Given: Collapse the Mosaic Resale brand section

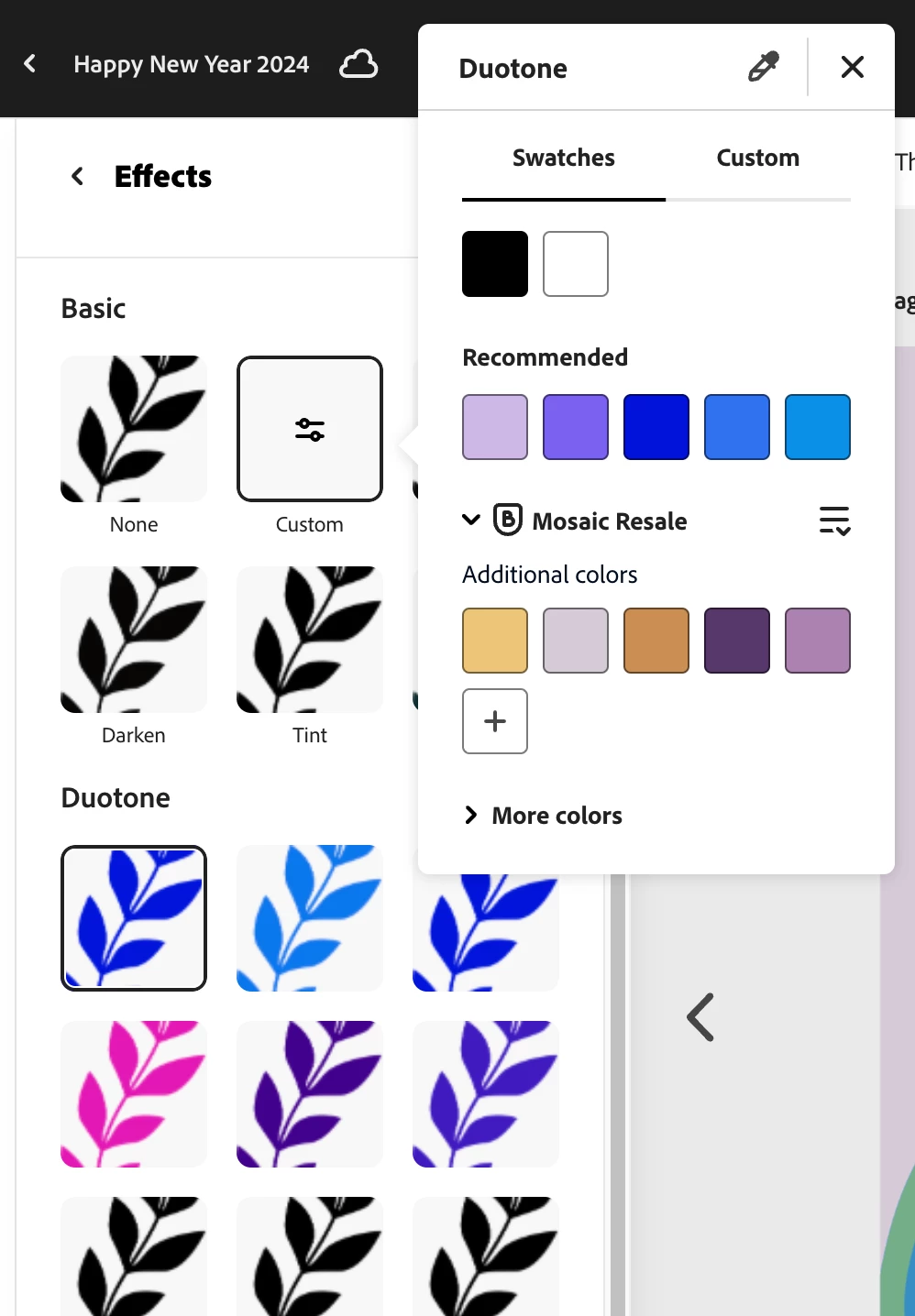Looking at the screenshot, I should coord(471,521).
